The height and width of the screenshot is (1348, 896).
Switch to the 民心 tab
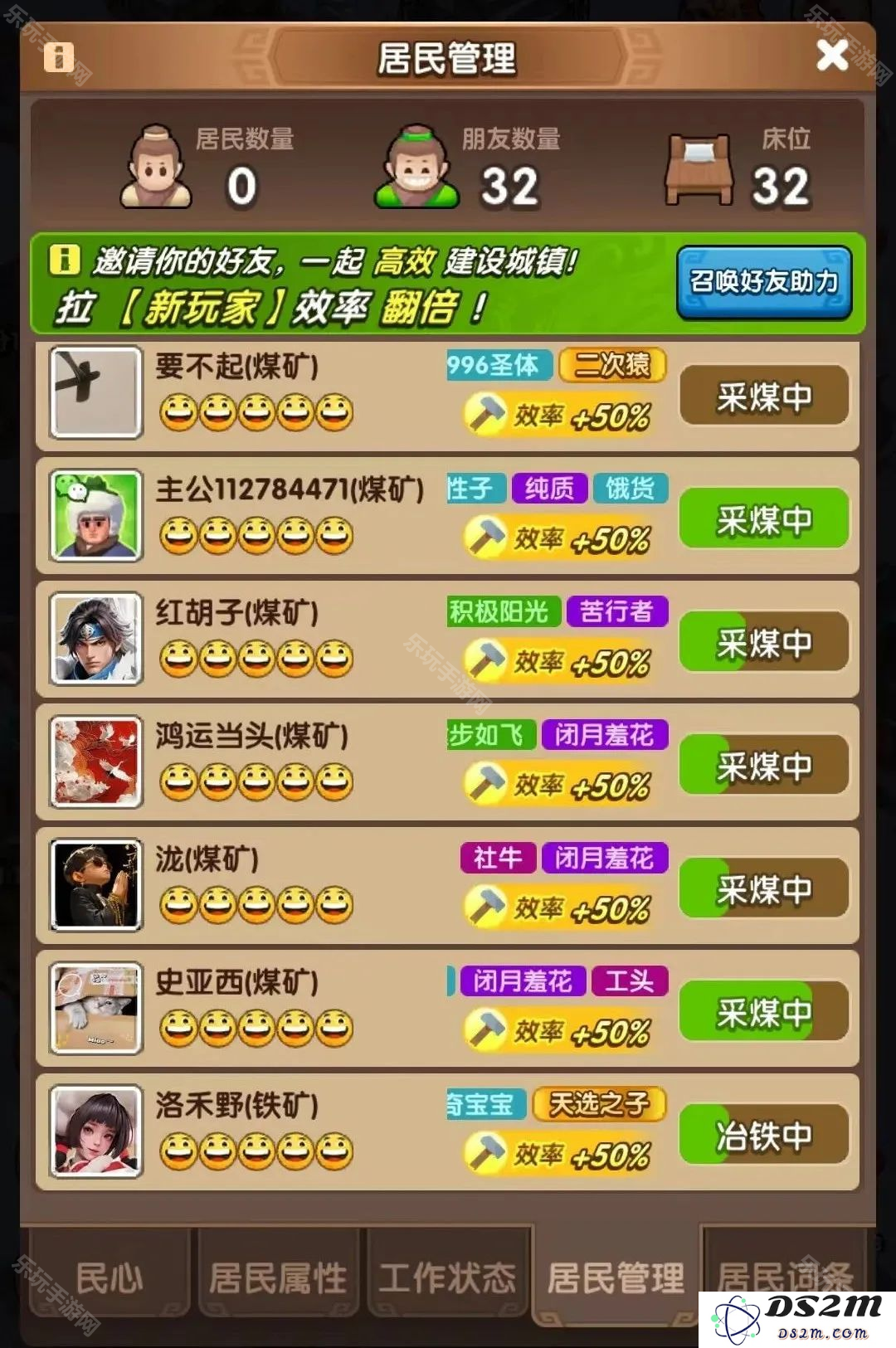pyautogui.click(x=109, y=1277)
